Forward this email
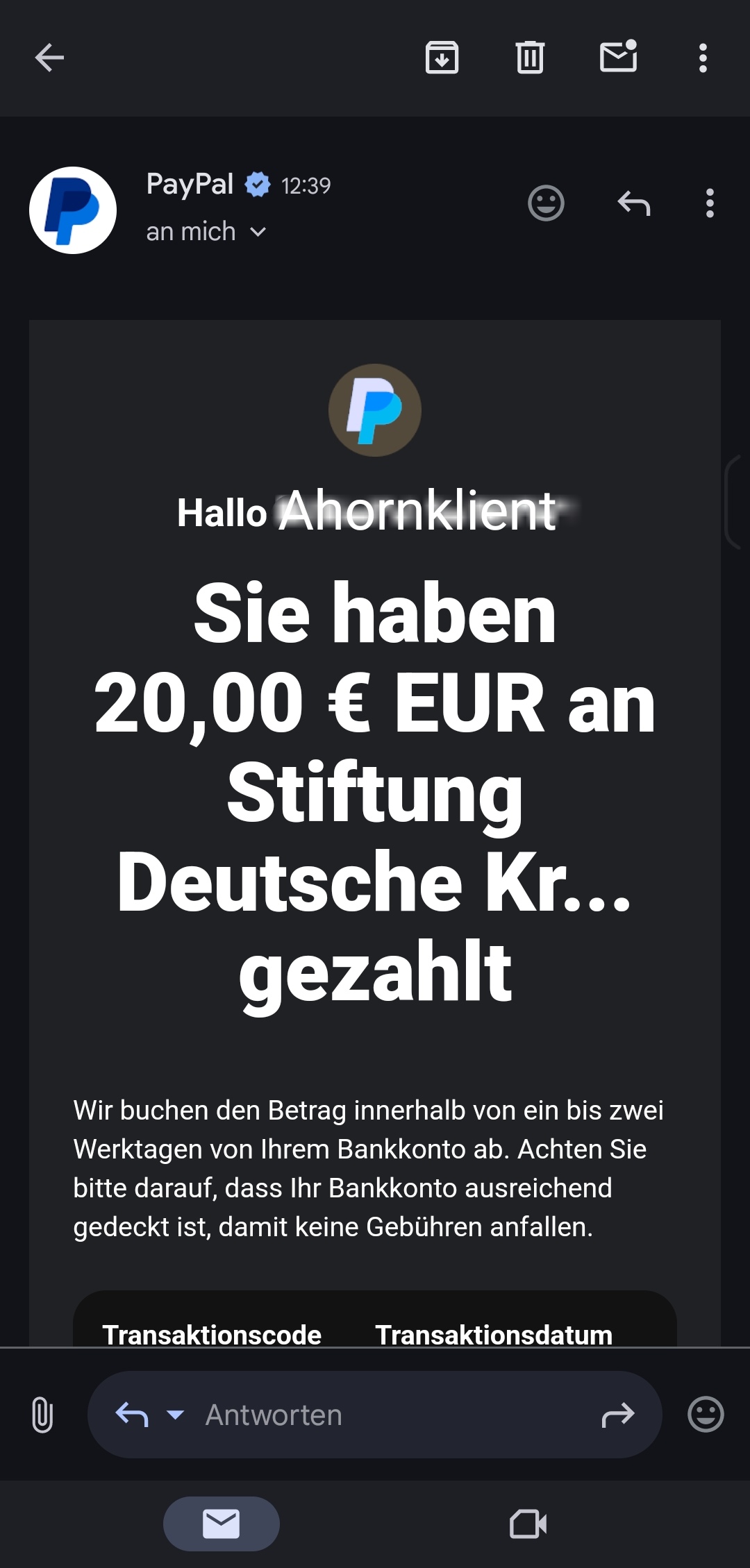The width and height of the screenshot is (750, 1568). point(617,1415)
